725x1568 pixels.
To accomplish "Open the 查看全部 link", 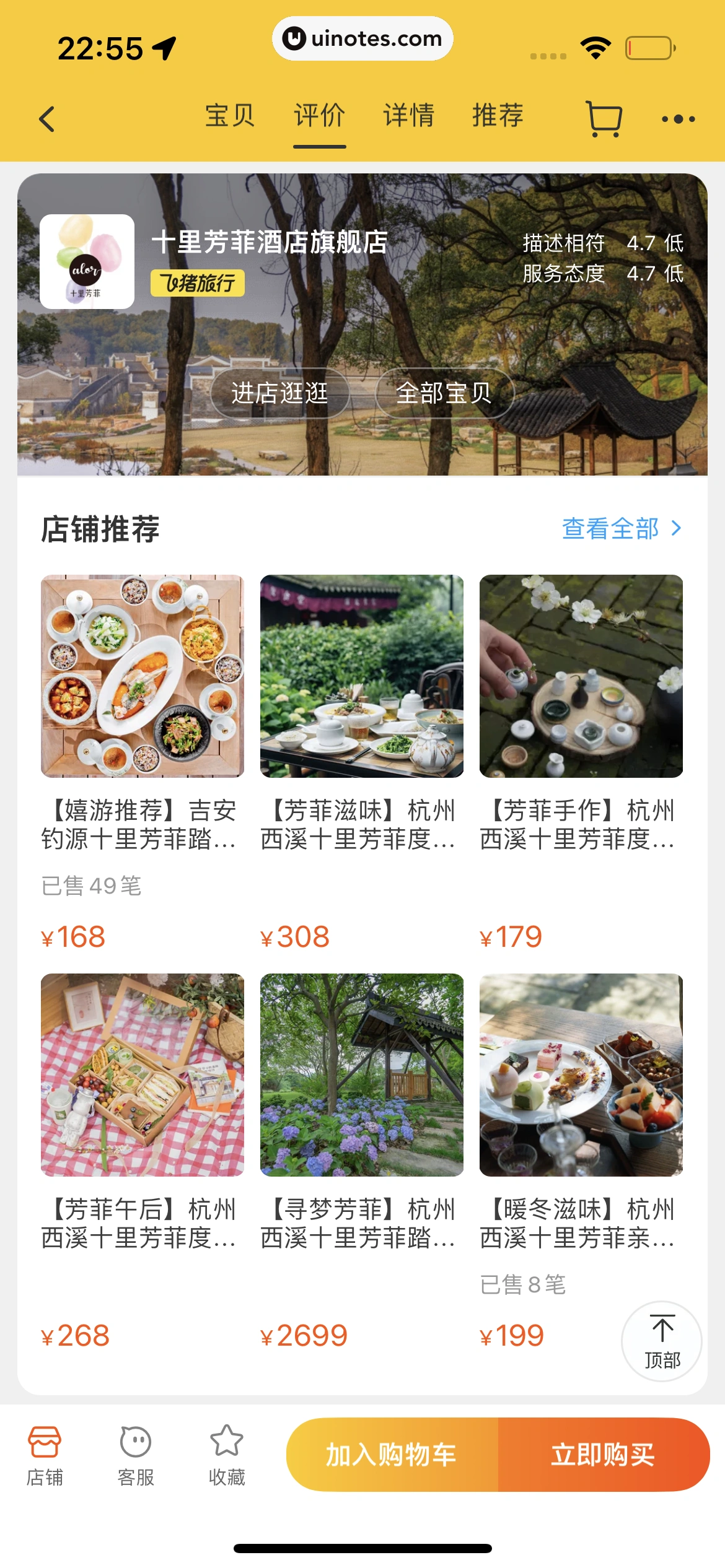I will pos(621,529).
